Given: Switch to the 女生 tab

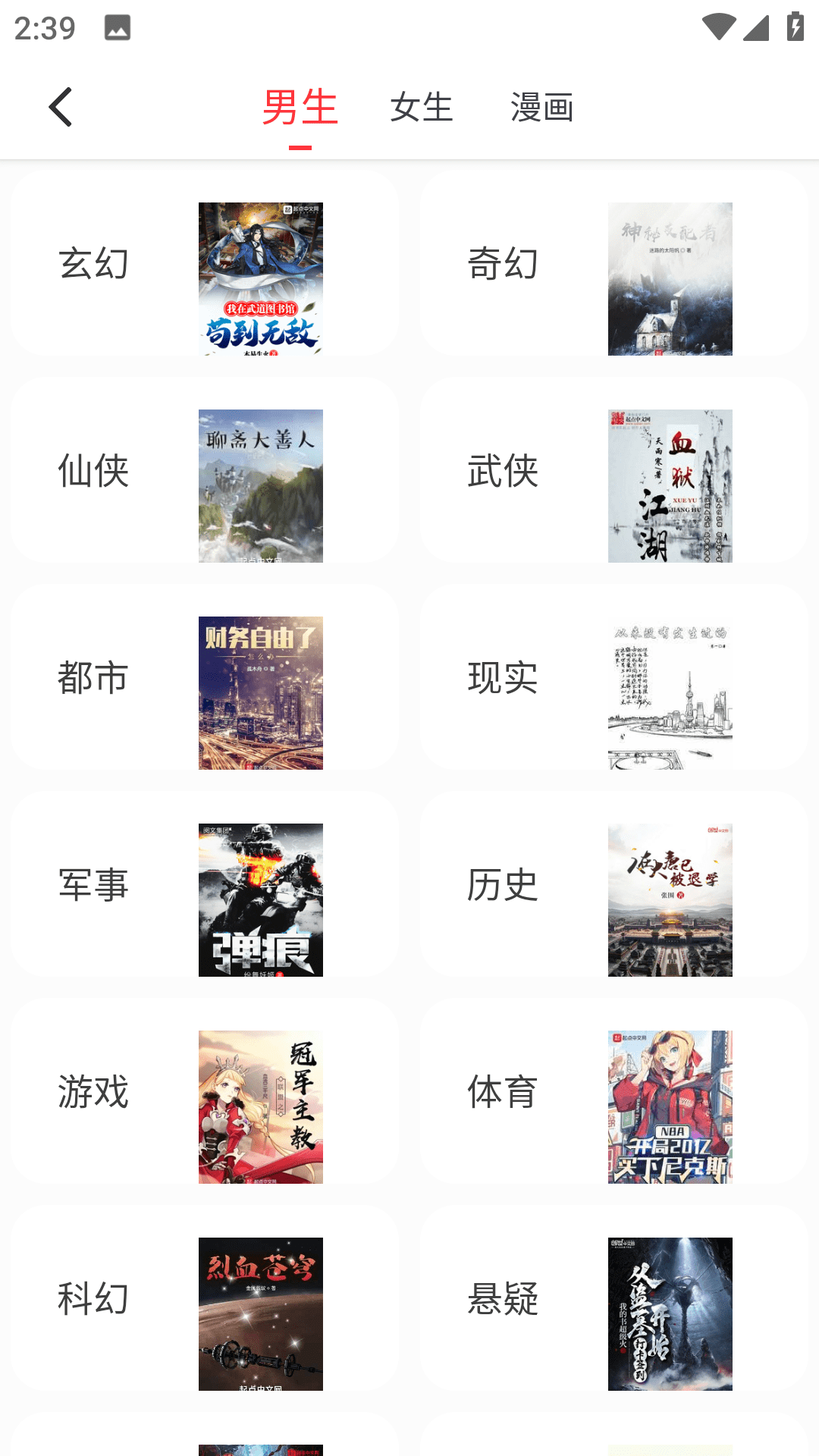Looking at the screenshot, I should click(x=421, y=107).
